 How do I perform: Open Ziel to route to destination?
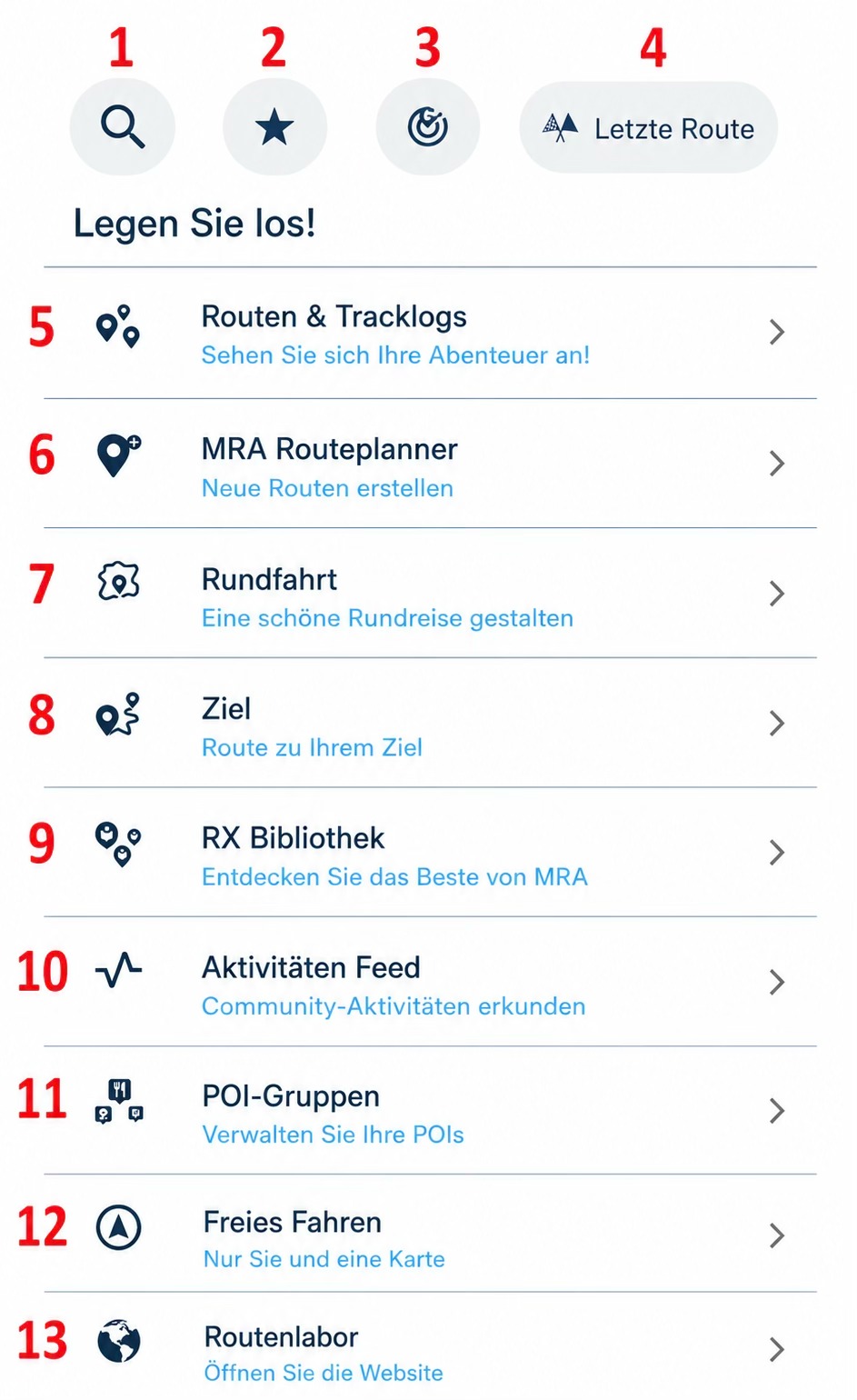[430, 724]
